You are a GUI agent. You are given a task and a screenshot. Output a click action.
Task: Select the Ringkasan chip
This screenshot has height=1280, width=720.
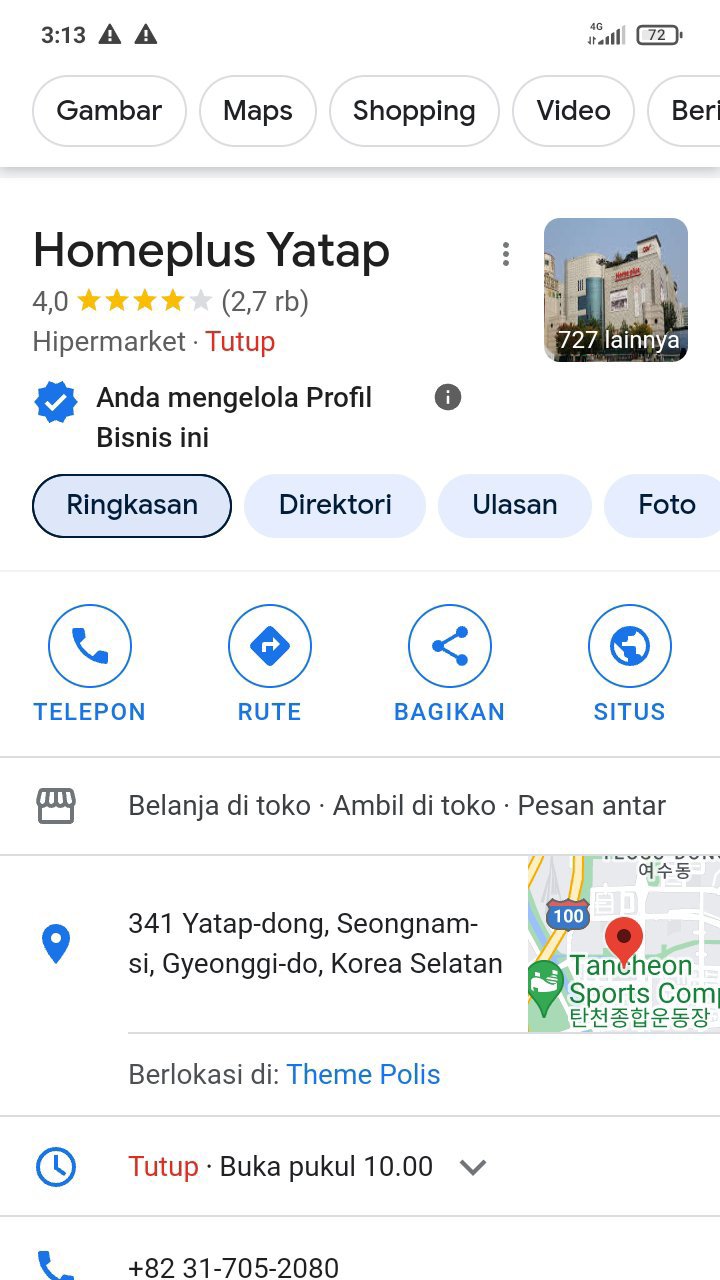tap(132, 505)
